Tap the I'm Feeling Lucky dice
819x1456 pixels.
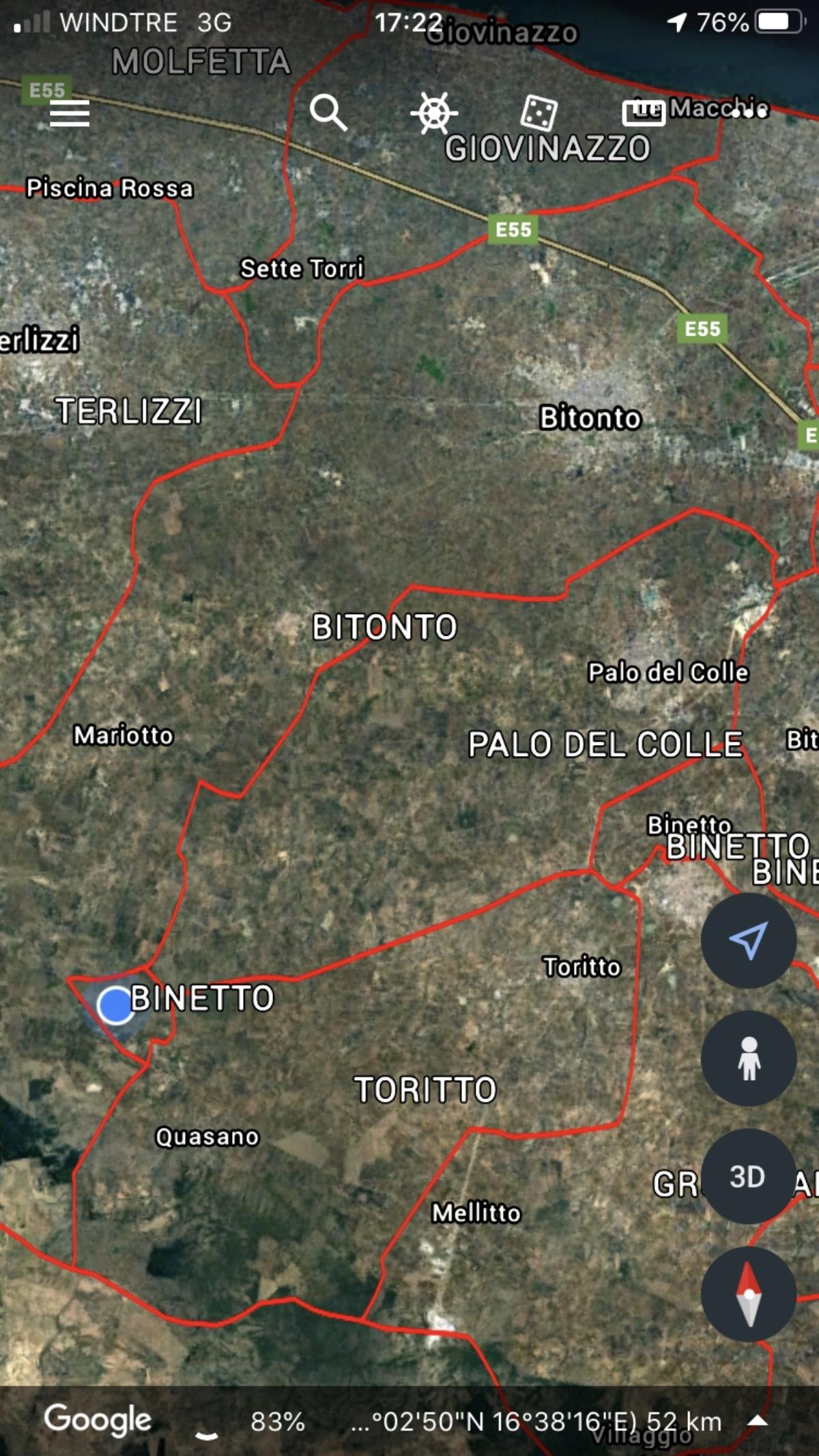[x=539, y=113]
